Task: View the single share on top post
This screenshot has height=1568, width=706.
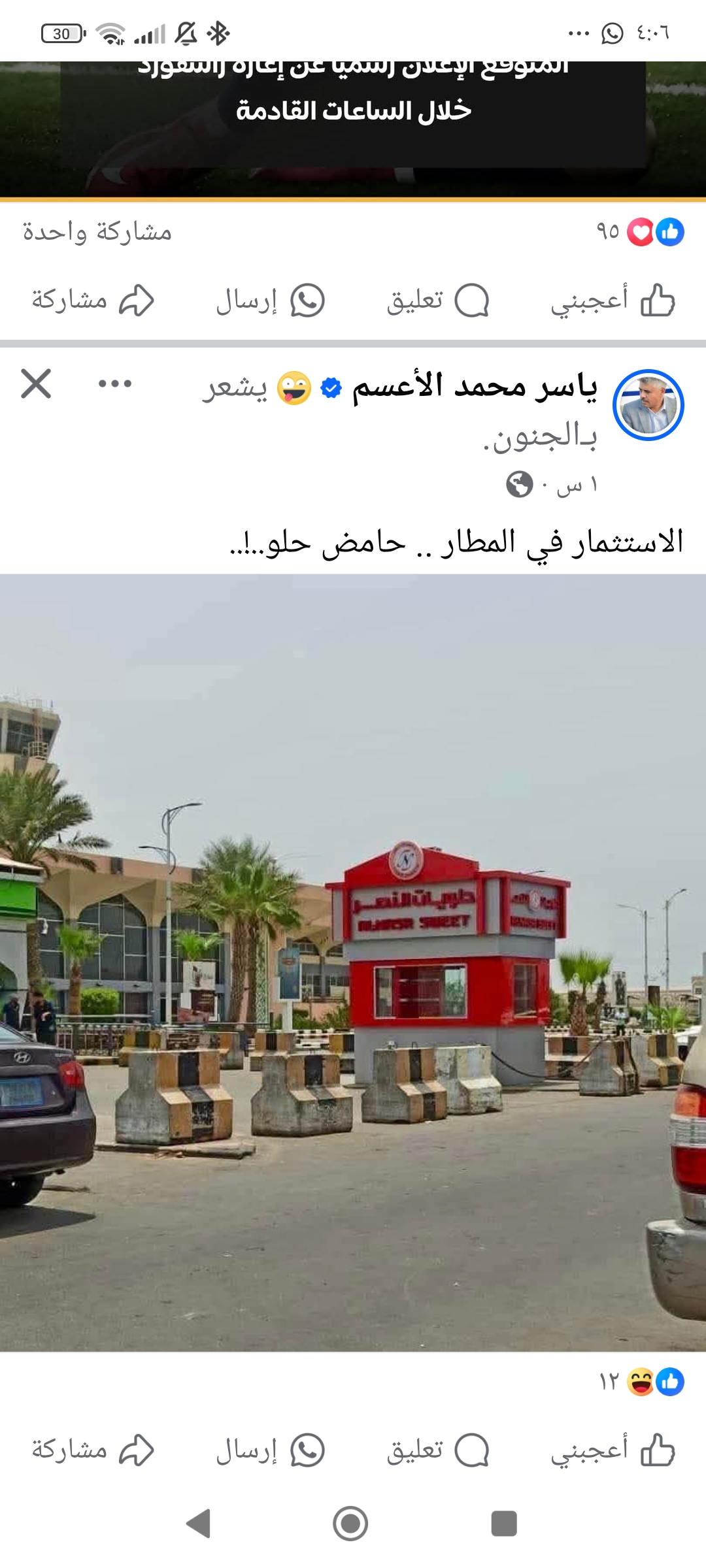Action: pyautogui.click(x=97, y=232)
